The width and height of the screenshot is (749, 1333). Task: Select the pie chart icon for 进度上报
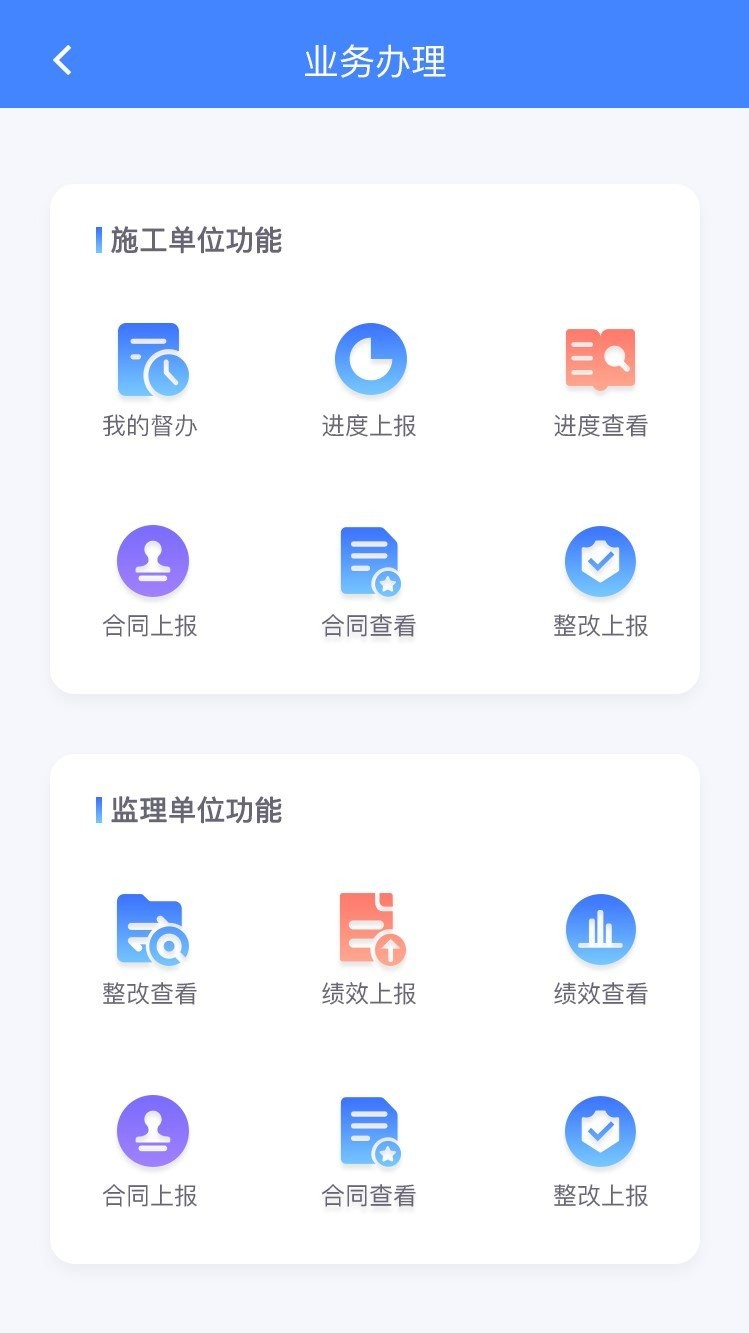click(371, 358)
